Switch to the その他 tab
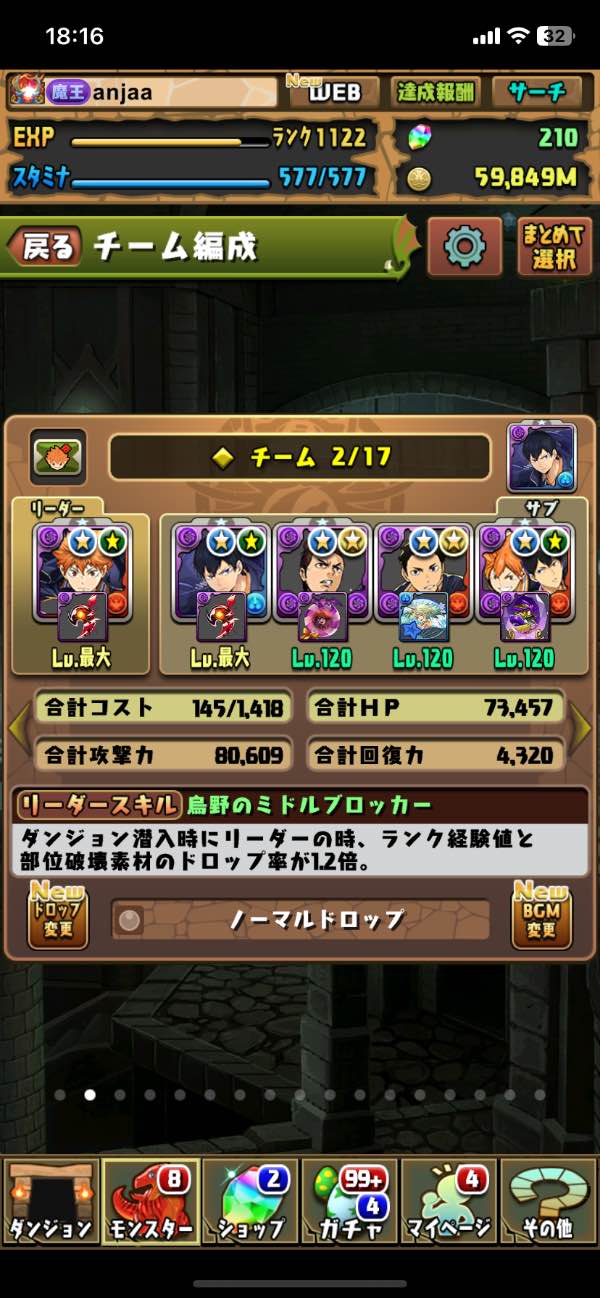The height and width of the screenshot is (1298, 600). click(548, 1202)
